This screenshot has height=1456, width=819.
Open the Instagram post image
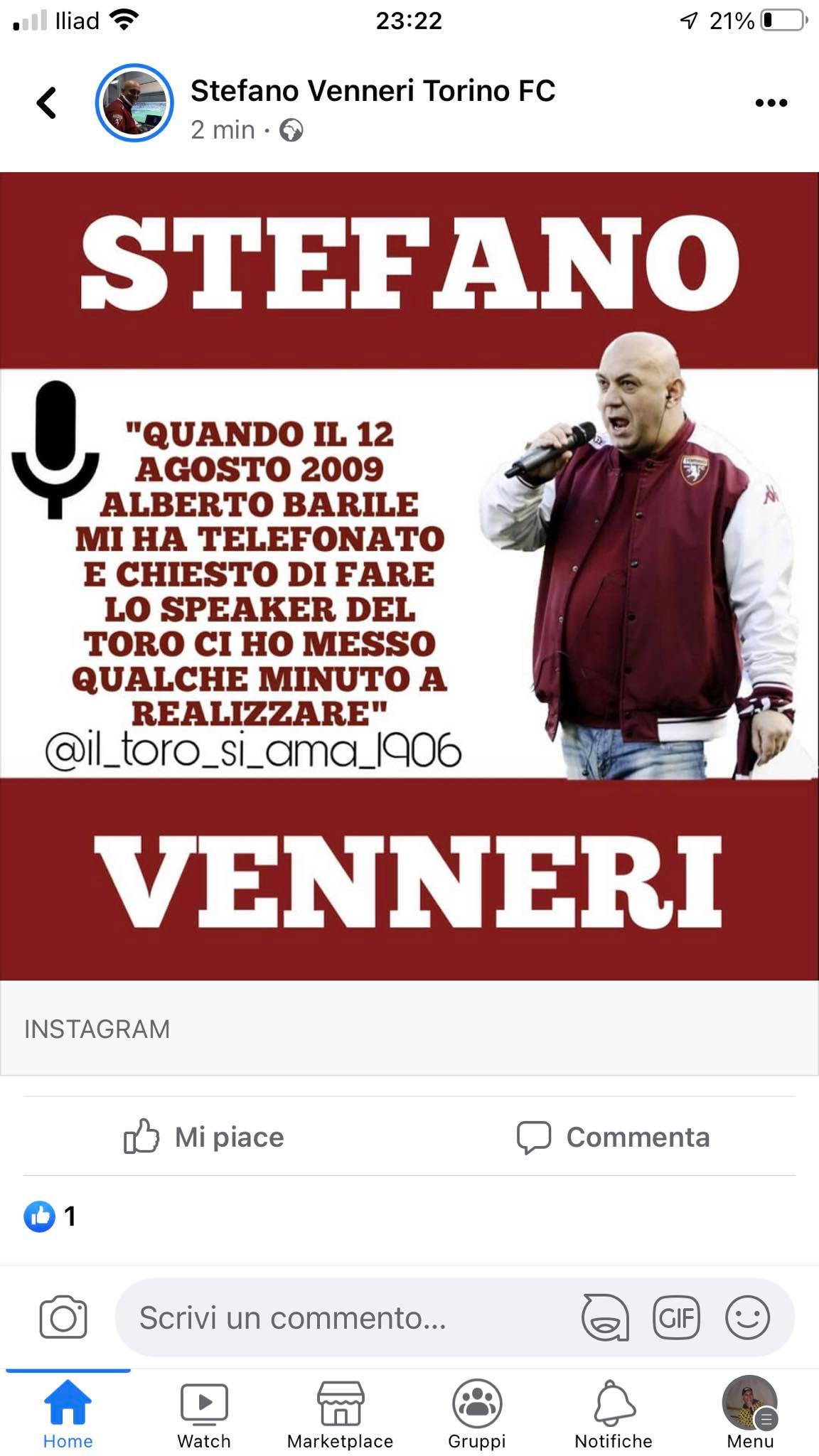(409, 576)
